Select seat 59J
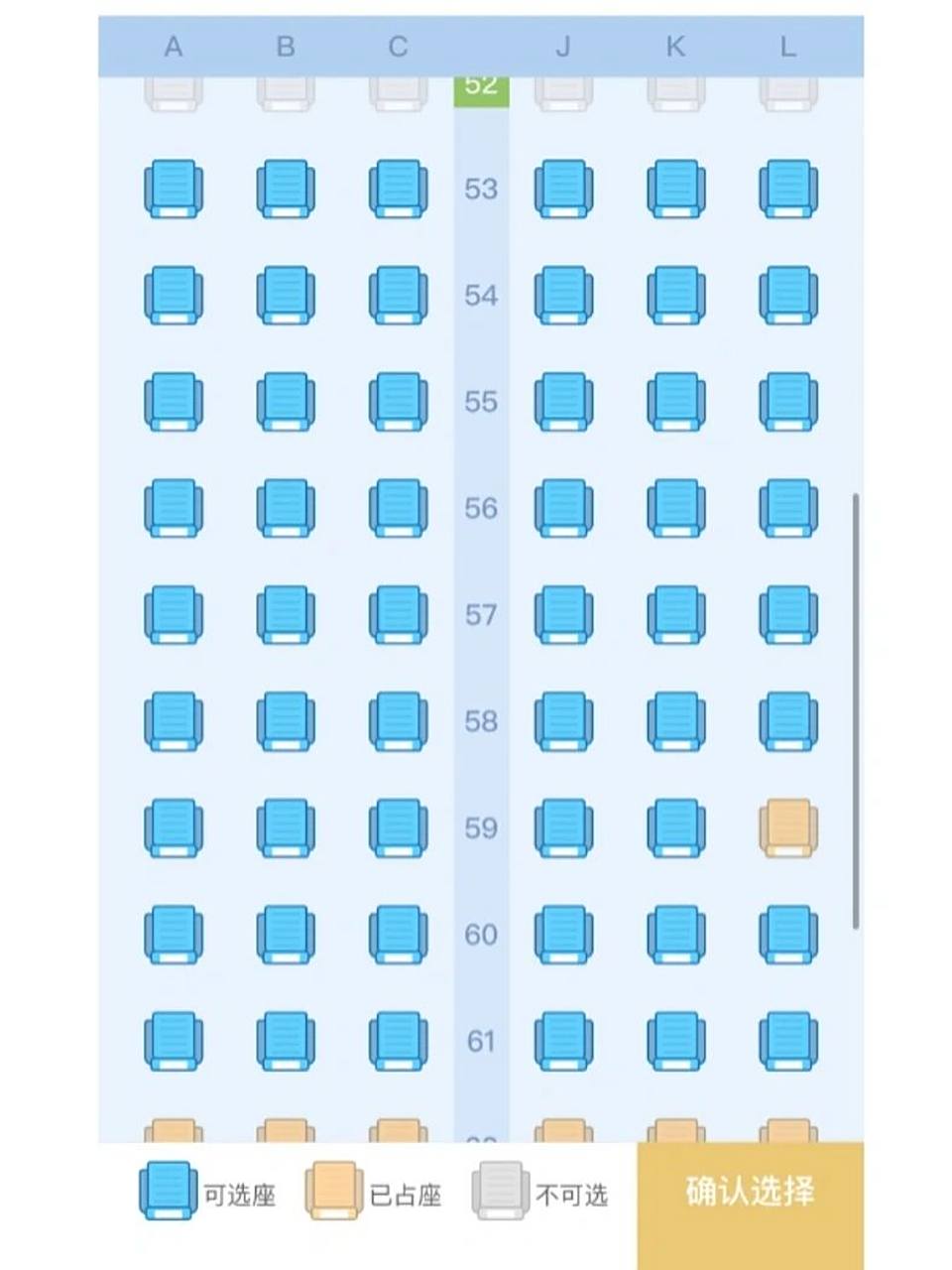Viewport: 952px width, 1270px height. pyautogui.click(x=563, y=828)
